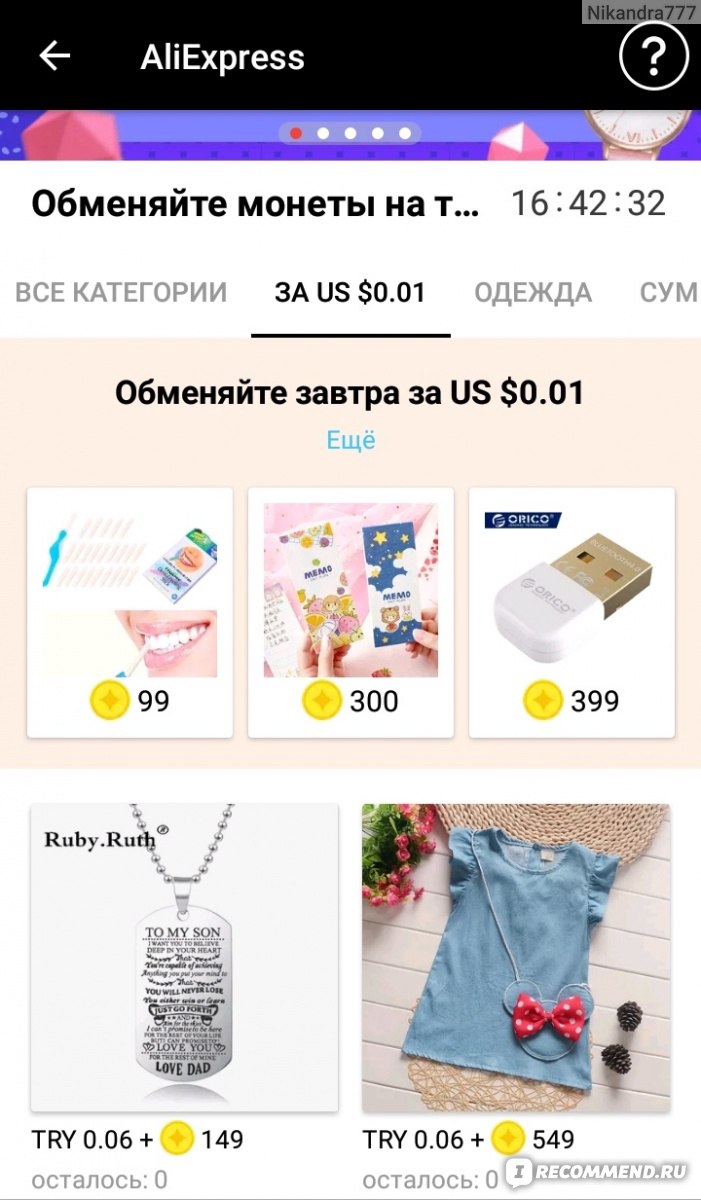Viewport: 701px width, 1200px height.
Task: Open the help question mark icon
Action: tap(655, 58)
